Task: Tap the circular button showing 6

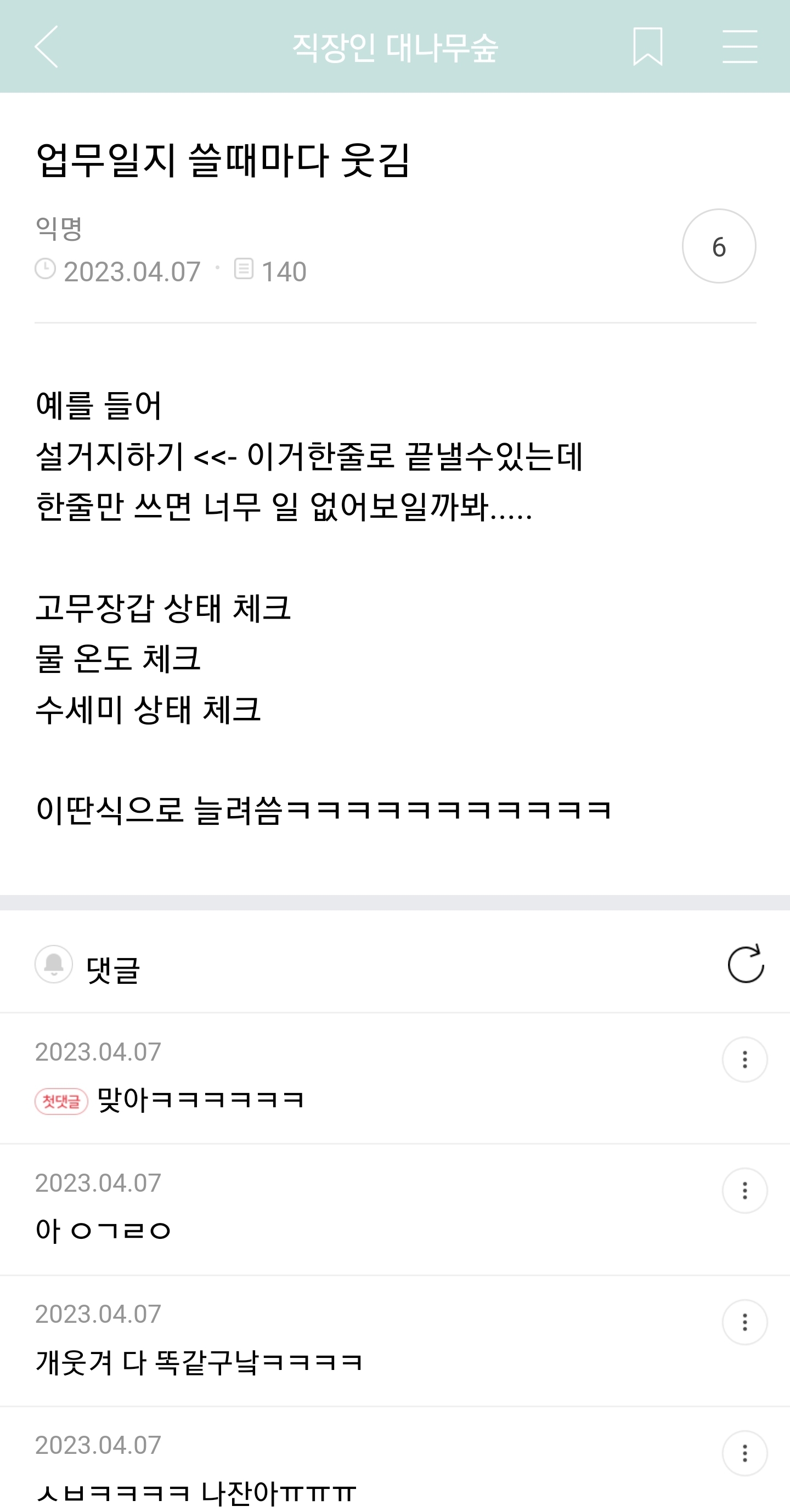Action: pyautogui.click(x=719, y=246)
